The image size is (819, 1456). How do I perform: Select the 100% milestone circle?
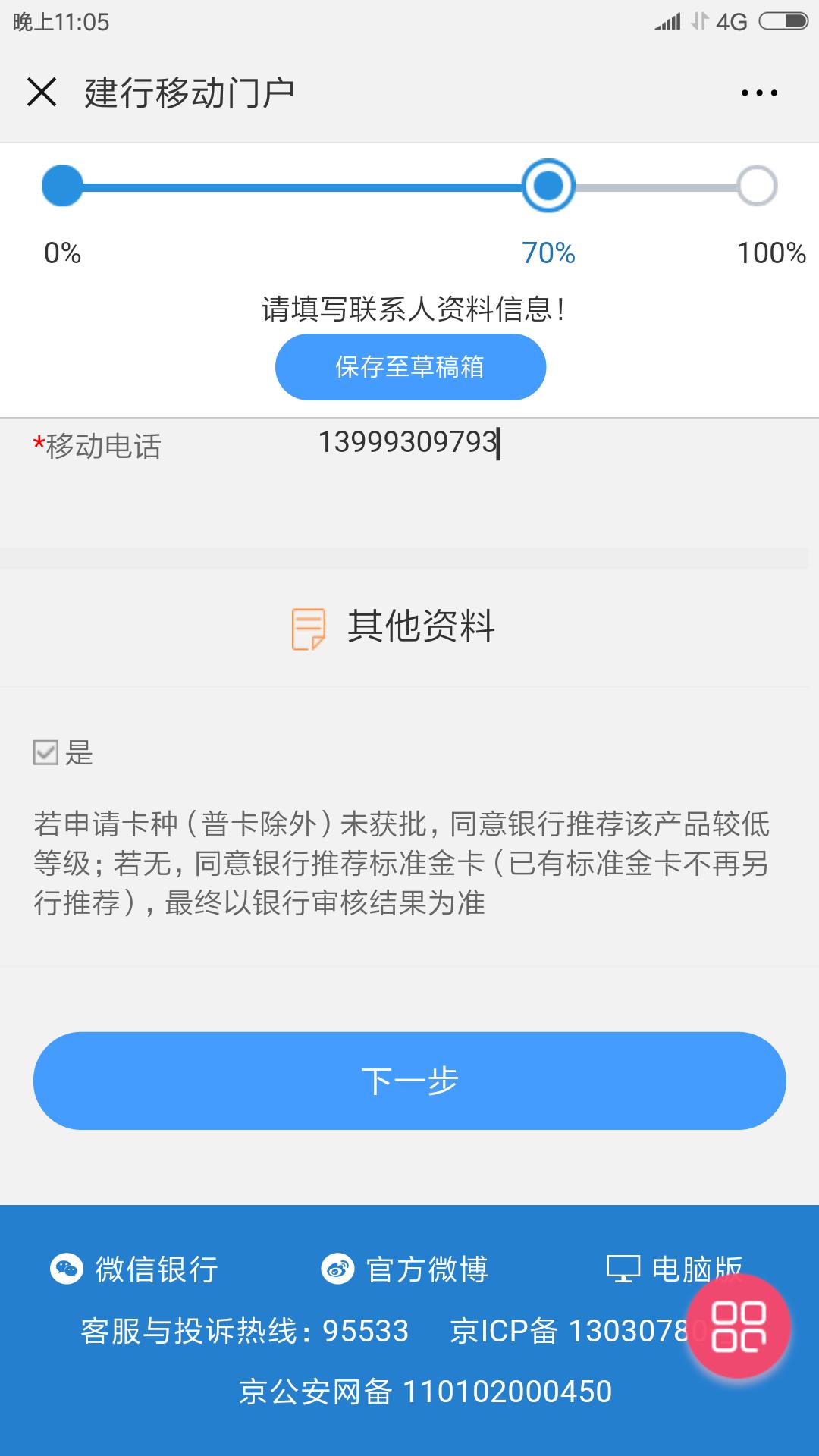click(754, 185)
